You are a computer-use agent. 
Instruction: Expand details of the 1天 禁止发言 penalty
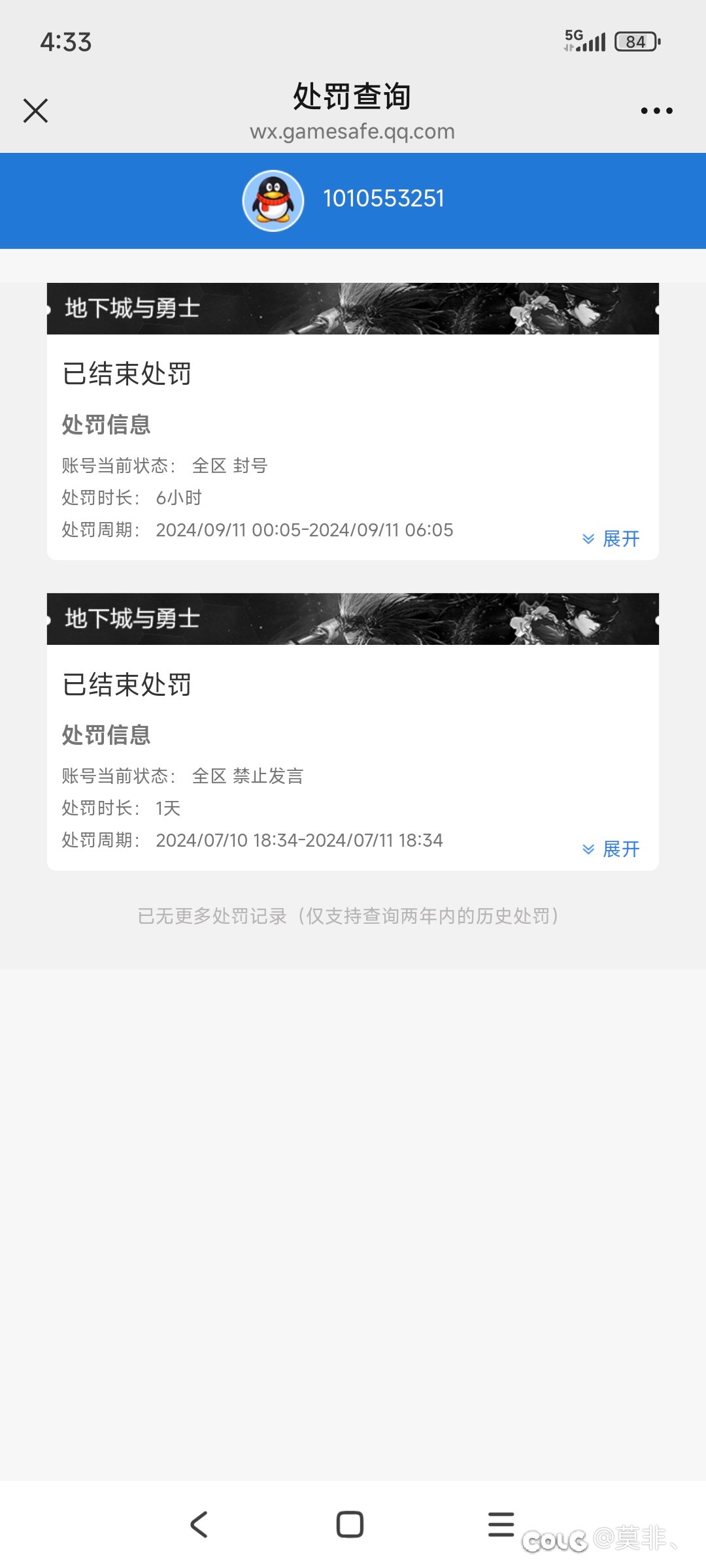pos(611,849)
